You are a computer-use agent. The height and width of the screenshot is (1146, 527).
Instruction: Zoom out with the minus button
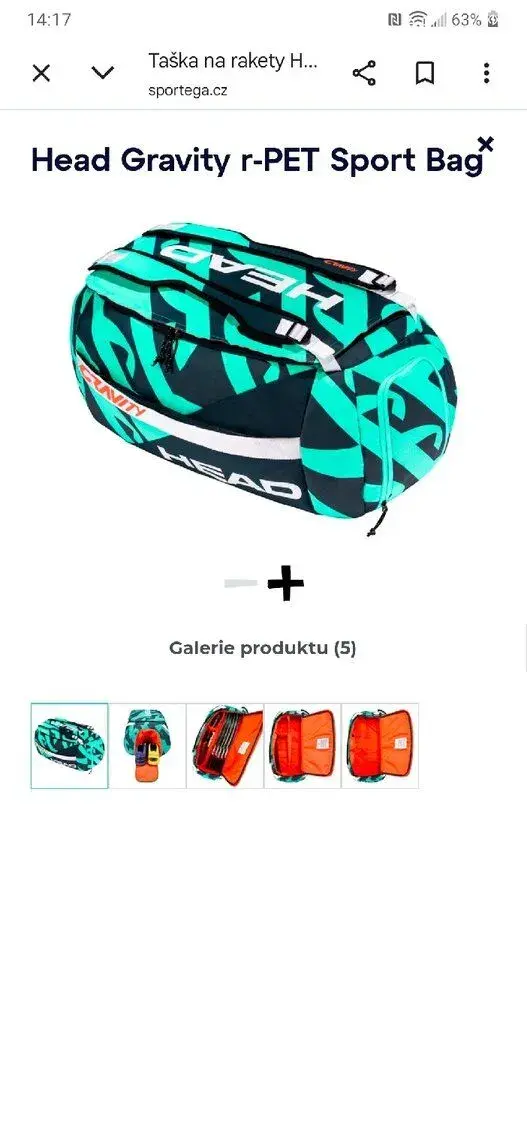240,583
